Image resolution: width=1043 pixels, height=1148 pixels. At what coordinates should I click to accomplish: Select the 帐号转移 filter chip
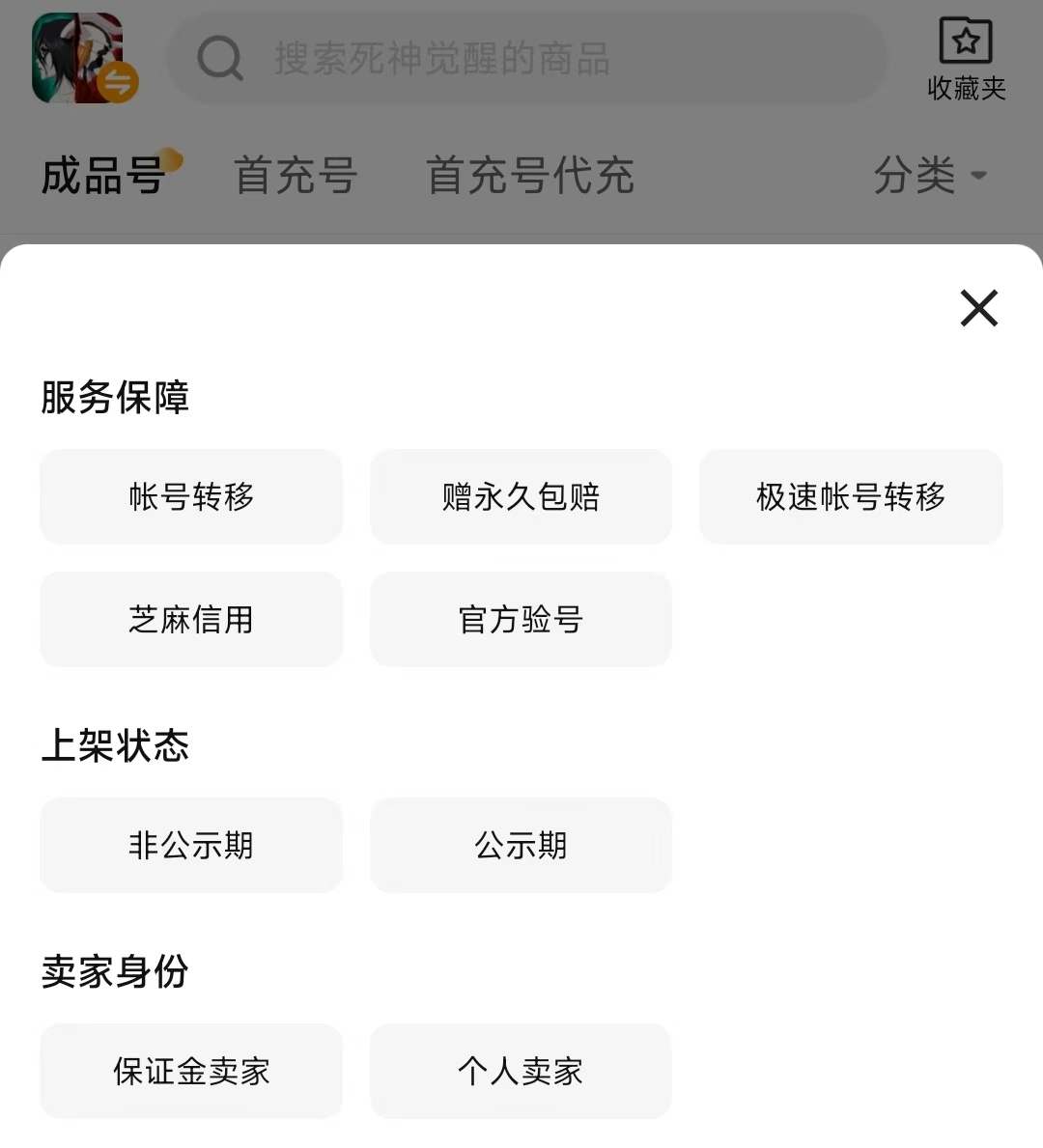191,496
